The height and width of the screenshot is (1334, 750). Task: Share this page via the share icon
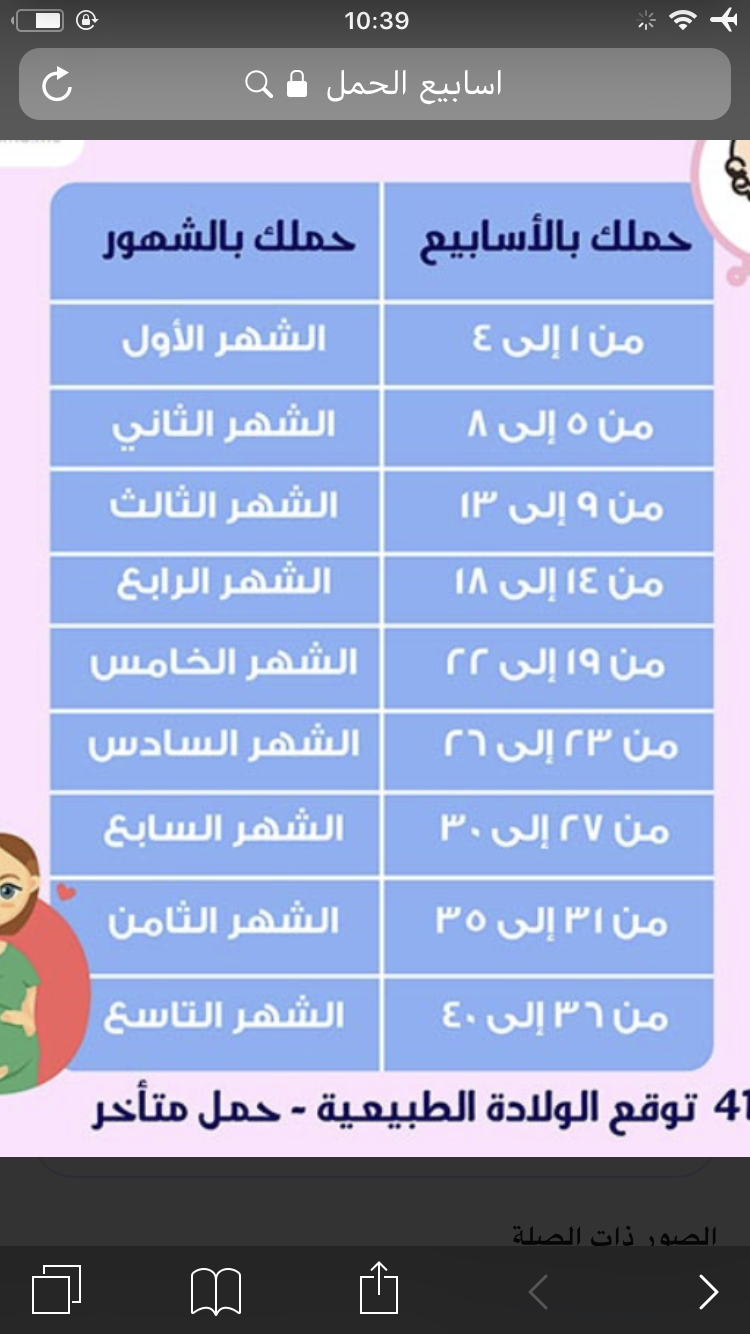tap(378, 1288)
